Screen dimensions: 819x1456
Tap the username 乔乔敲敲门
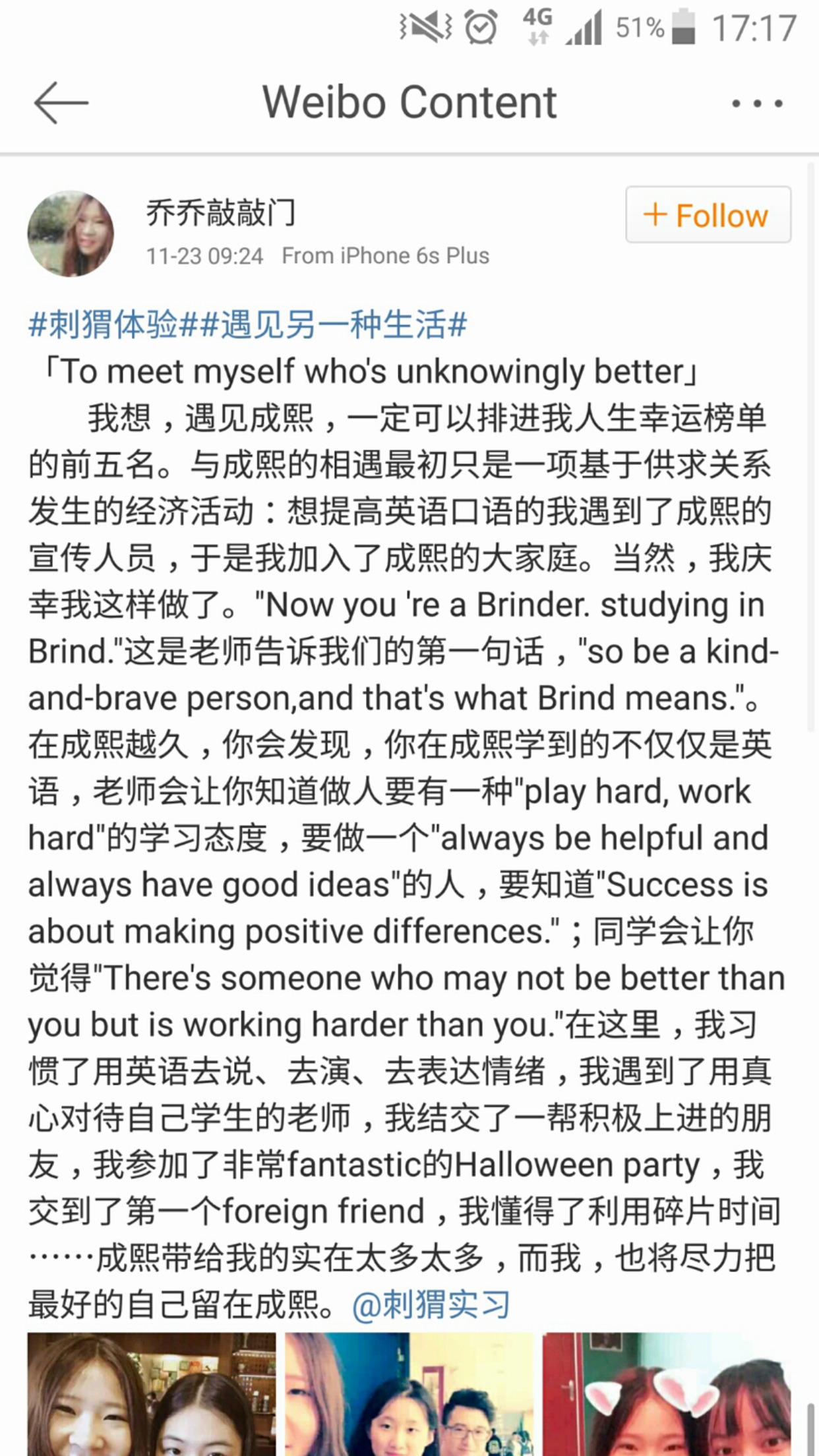221,213
